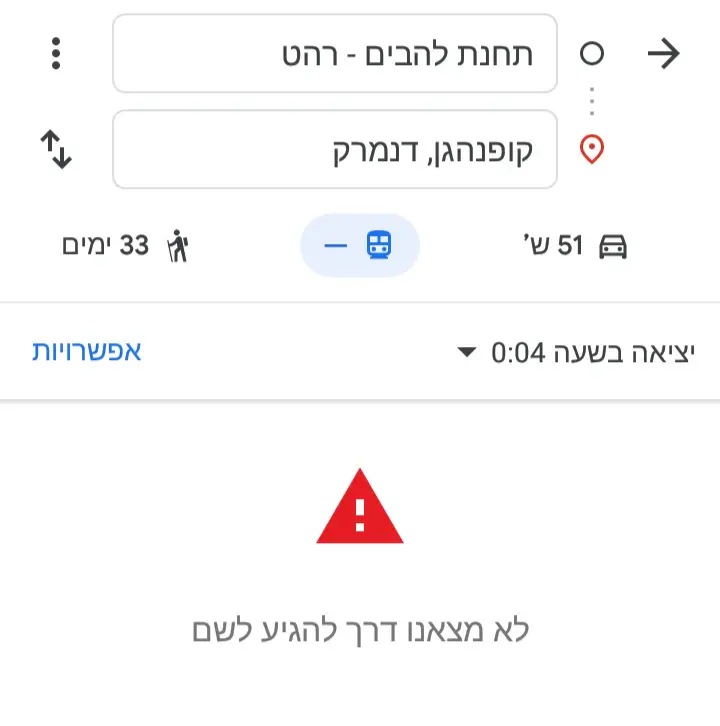Switch to walking mode, 33 days

126,246
